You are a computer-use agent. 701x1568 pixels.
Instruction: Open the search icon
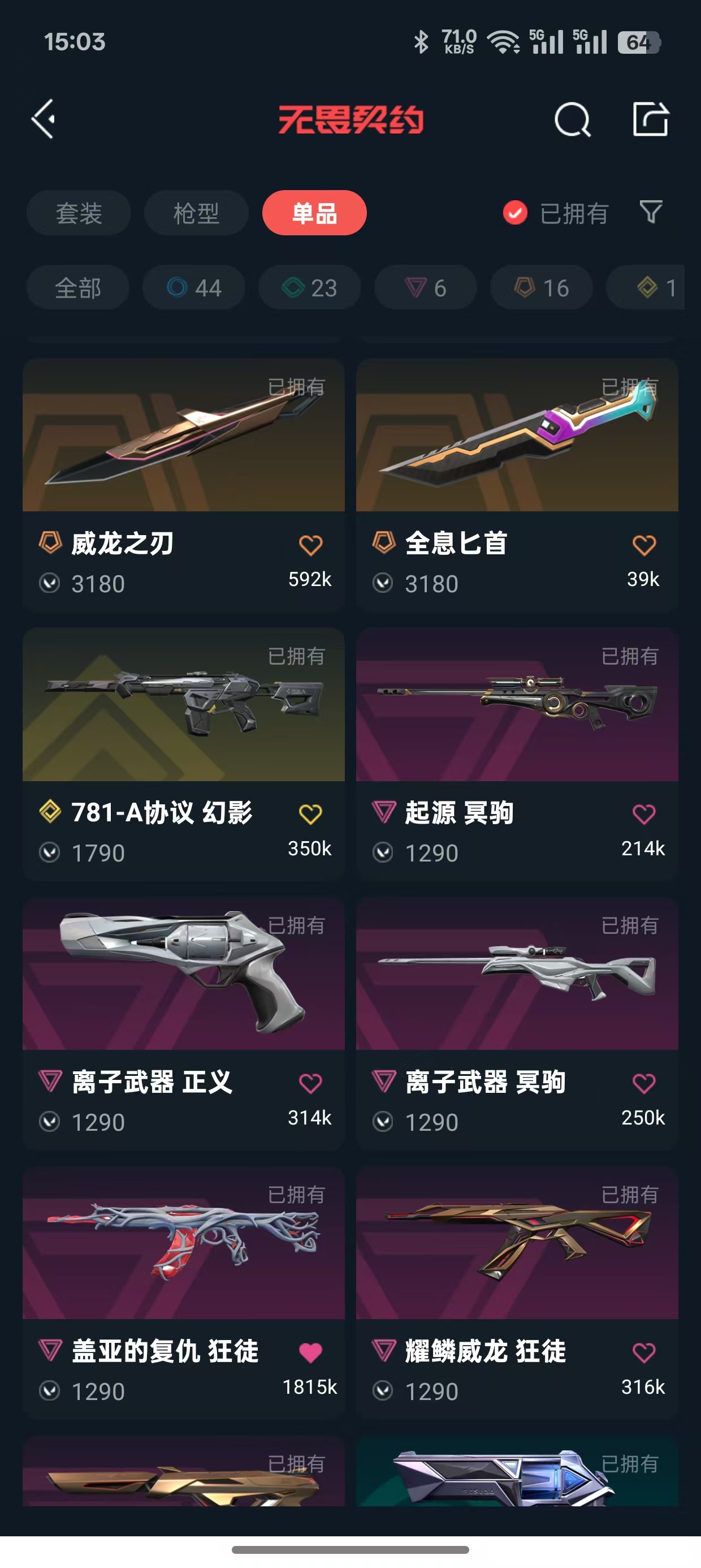tap(572, 119)
